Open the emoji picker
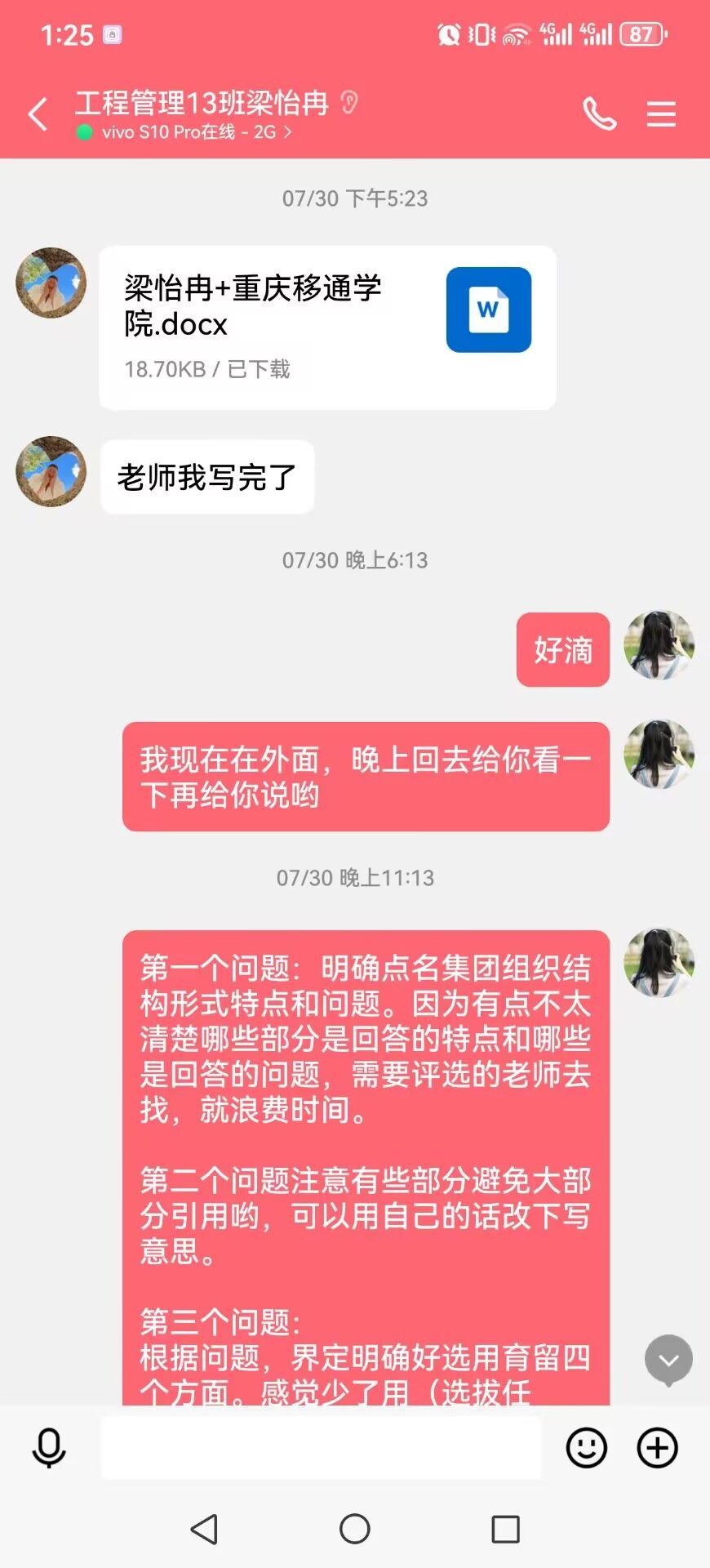This screenshot has height=1568, width=710. (586, 1448)
